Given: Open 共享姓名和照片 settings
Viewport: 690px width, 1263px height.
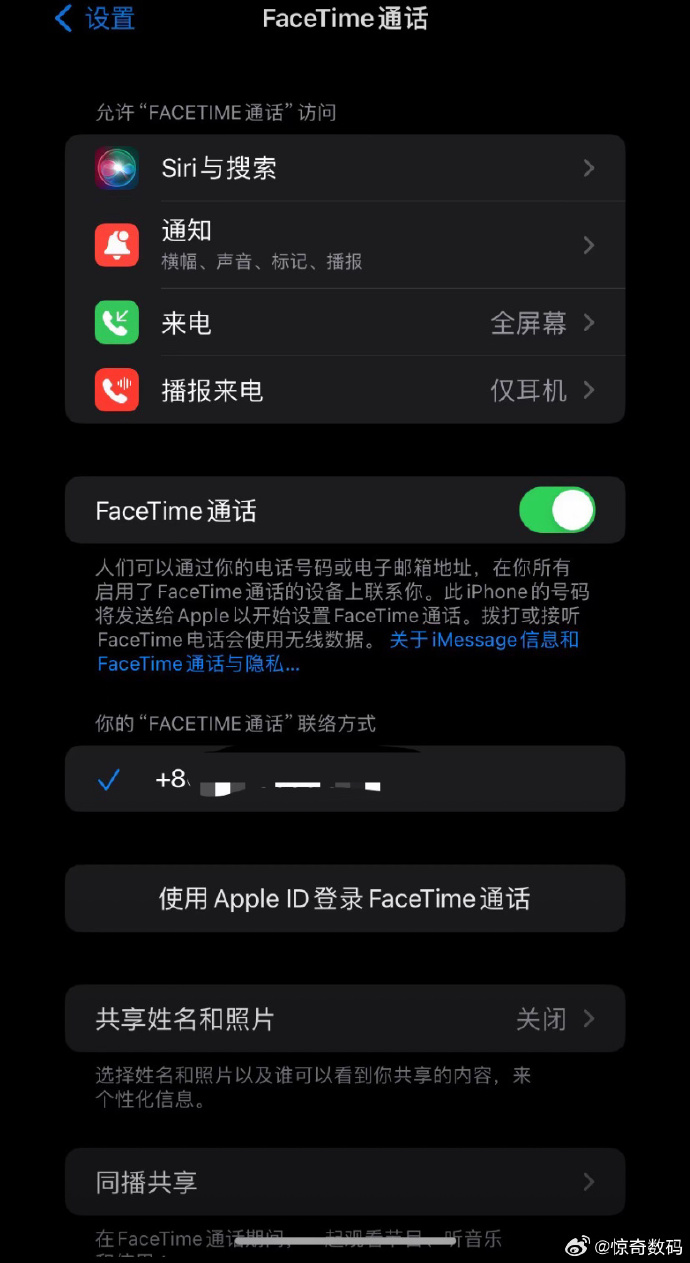Looking at the screenshot, I should pyautogui.click(x=345, y=1019).
